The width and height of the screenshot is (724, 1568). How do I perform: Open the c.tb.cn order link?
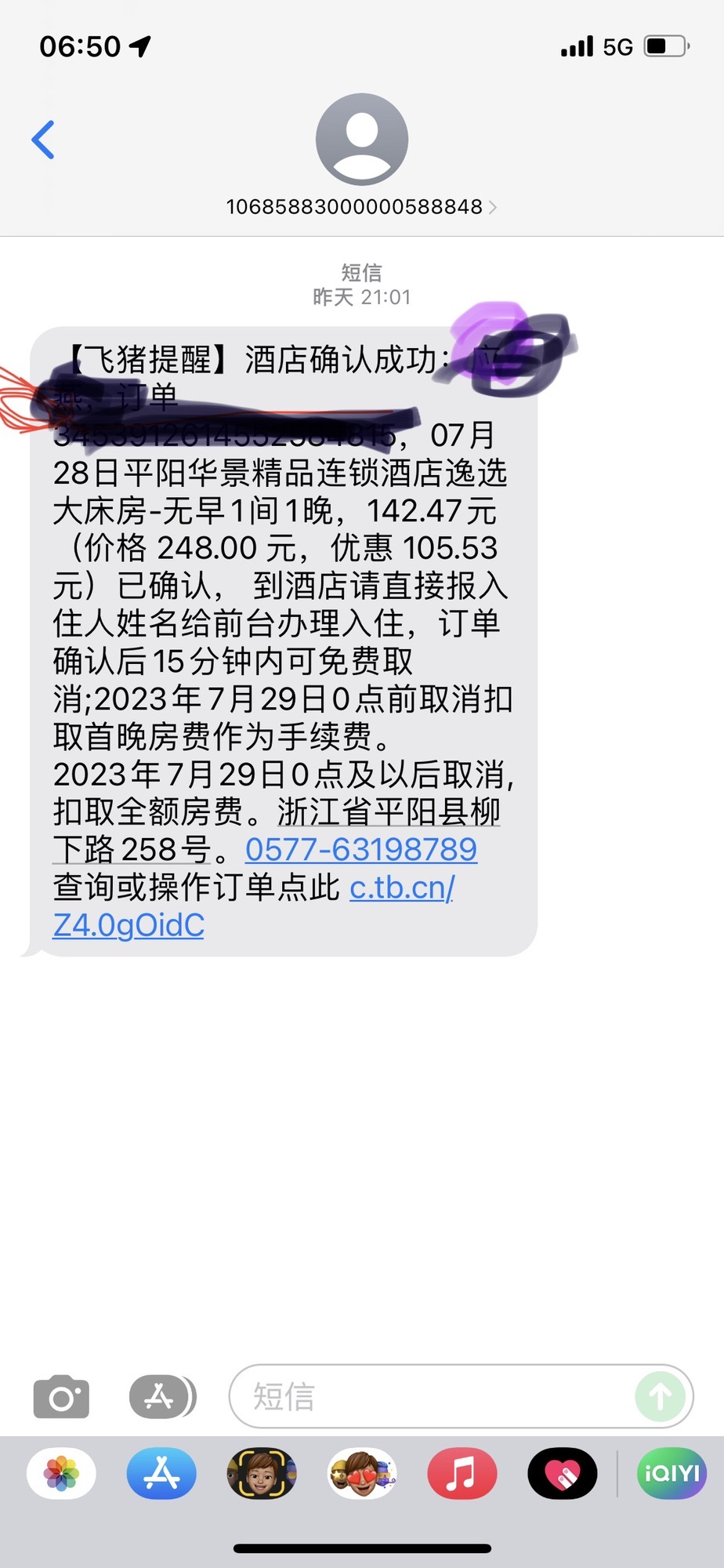click(x=401, y=887)
